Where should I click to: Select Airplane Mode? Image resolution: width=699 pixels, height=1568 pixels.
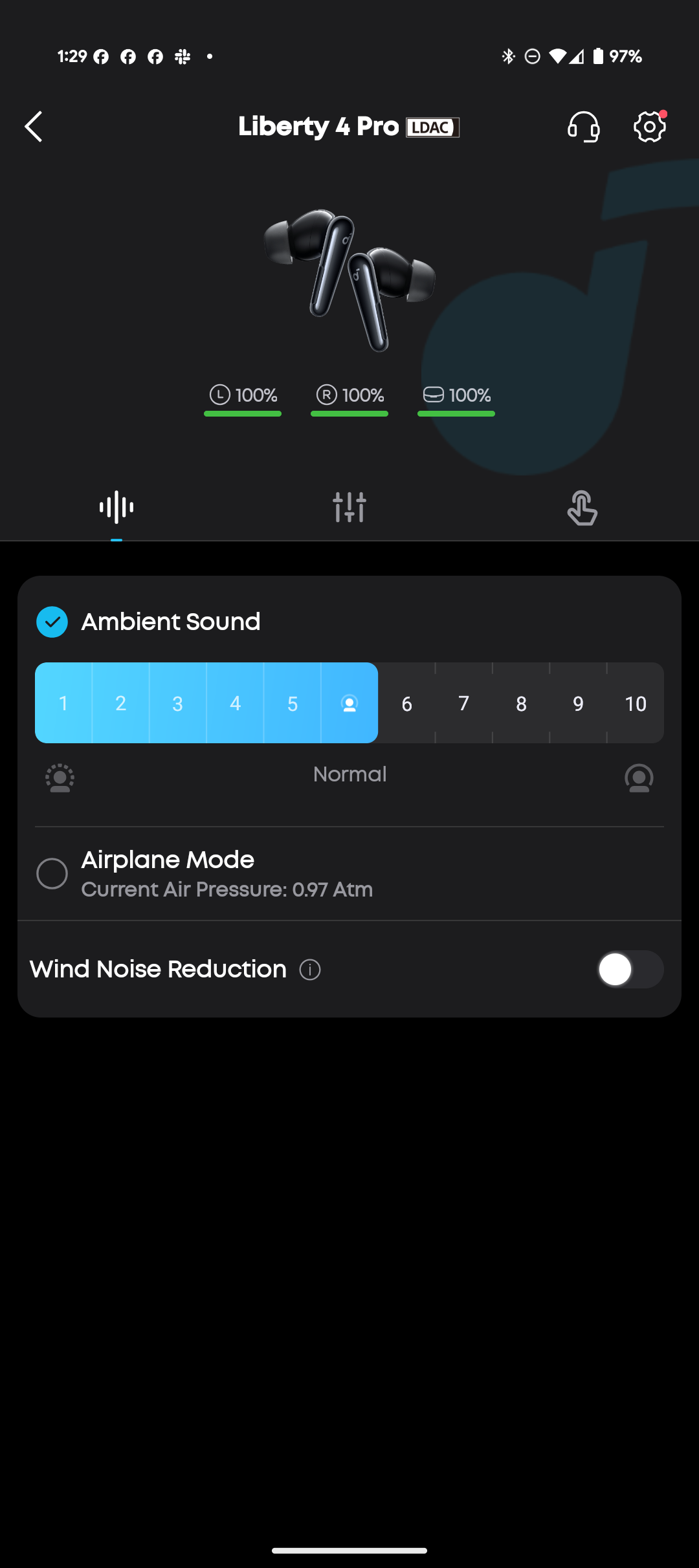coord(52,874)
